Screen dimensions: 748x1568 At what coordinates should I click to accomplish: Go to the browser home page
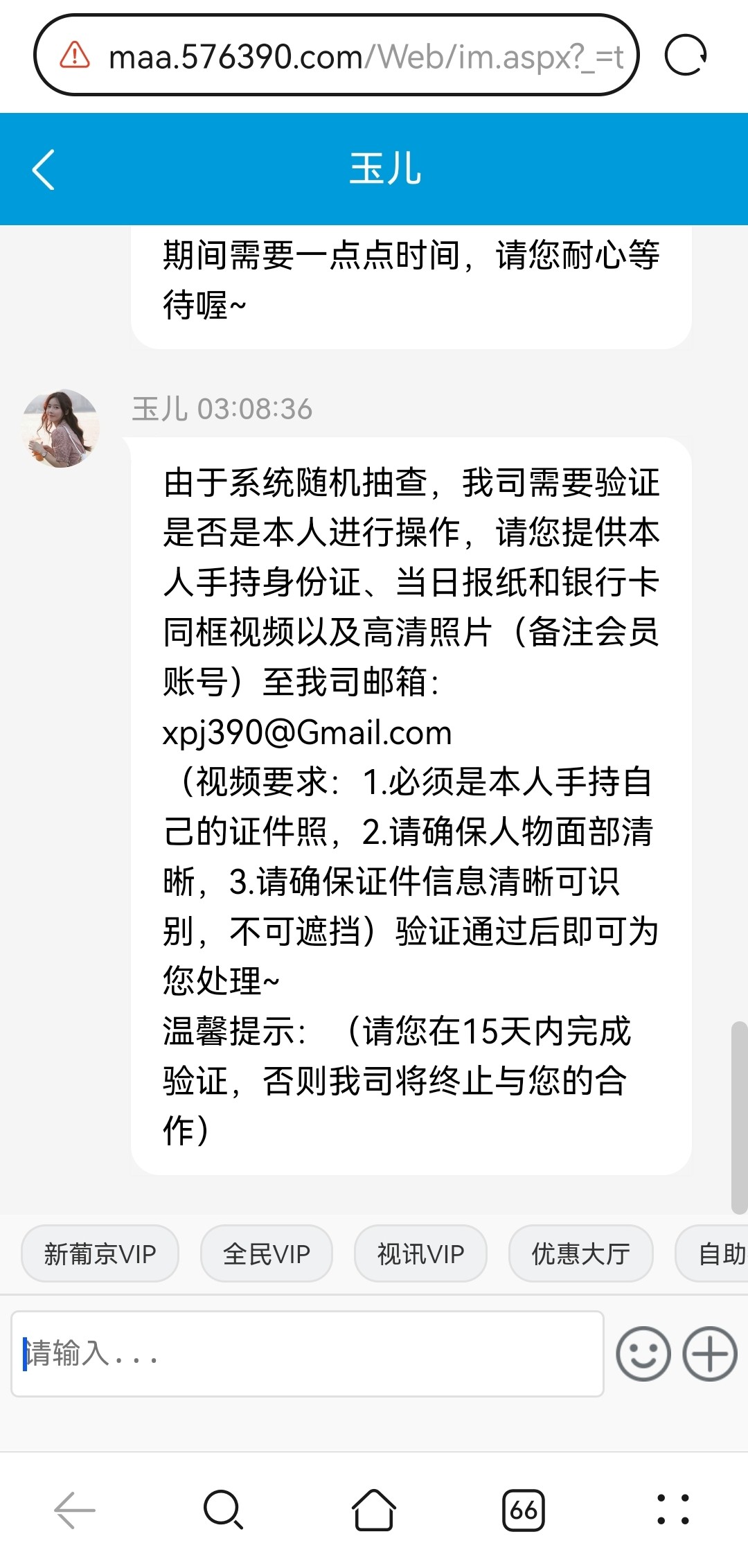coord(374,1510)
